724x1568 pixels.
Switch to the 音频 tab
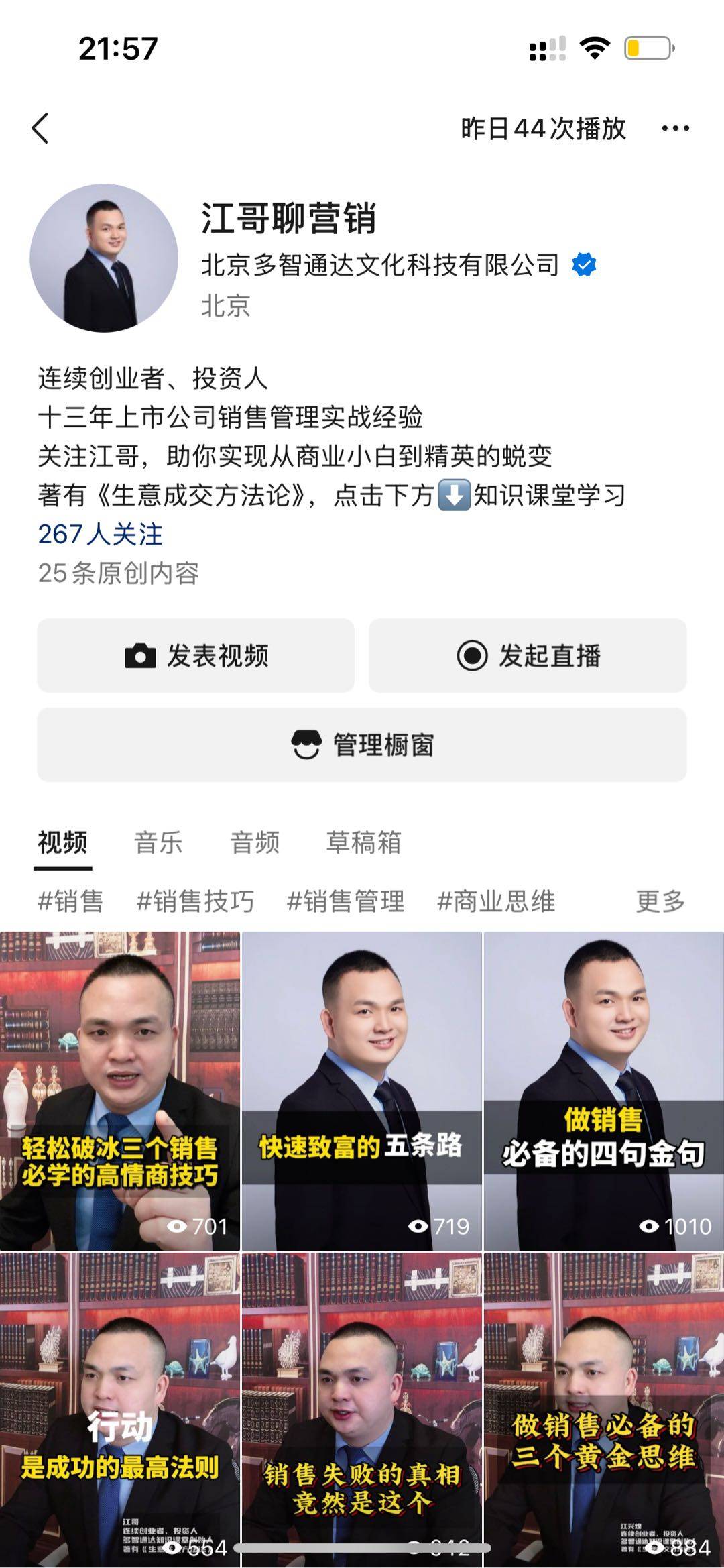coord(255,842)
